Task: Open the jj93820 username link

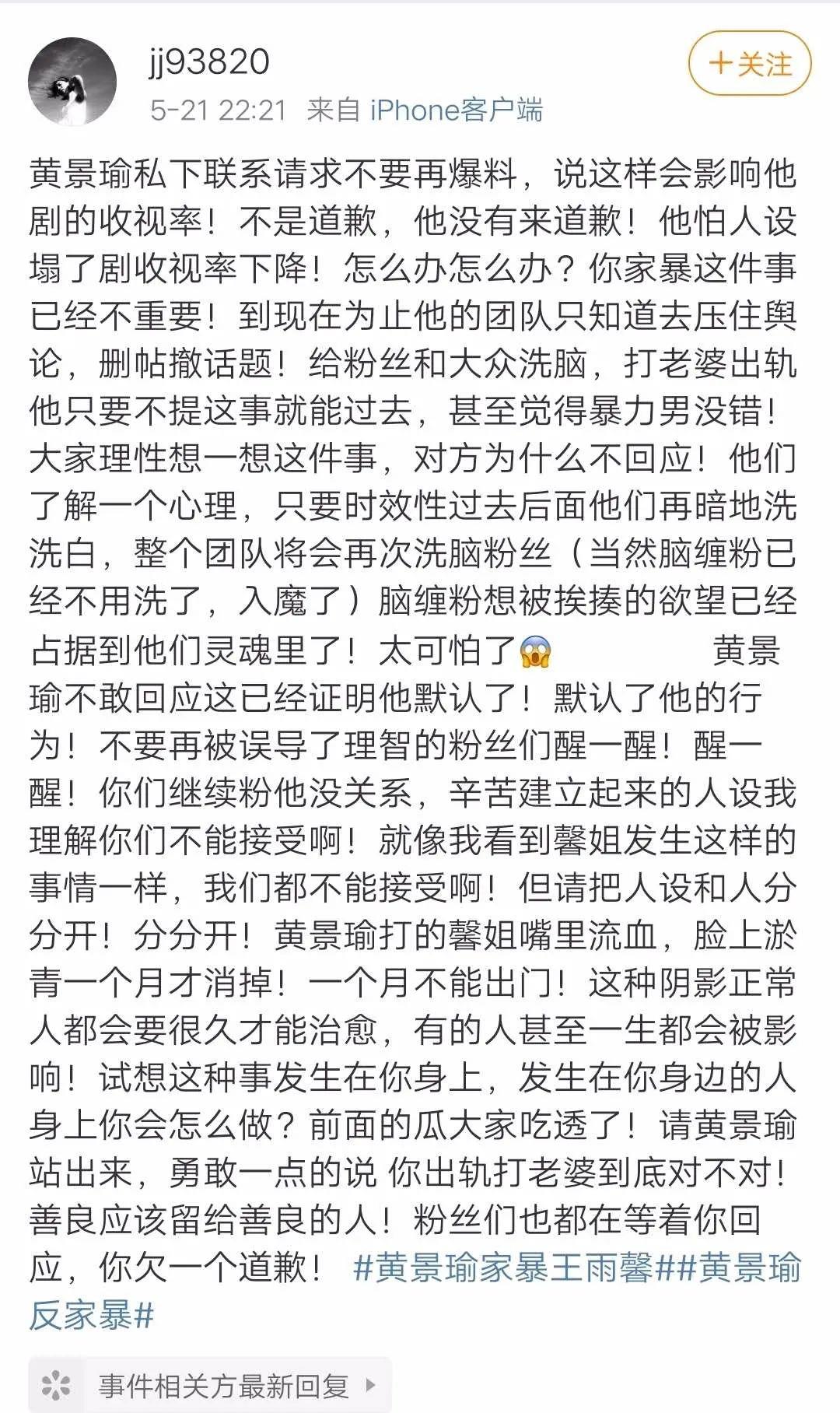Action: tap(209, 61)
